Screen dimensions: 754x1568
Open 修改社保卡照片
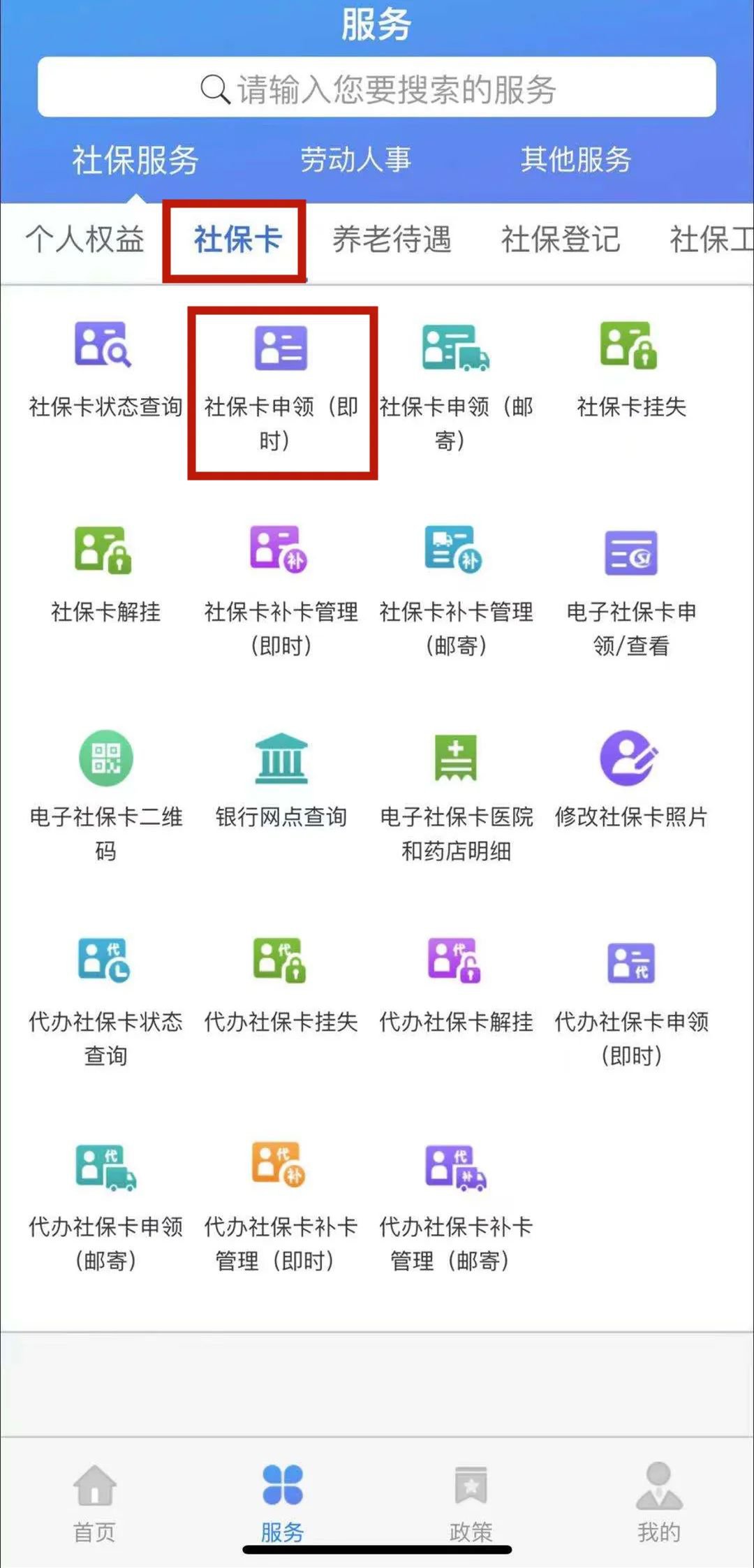click(x=630, y=779)
